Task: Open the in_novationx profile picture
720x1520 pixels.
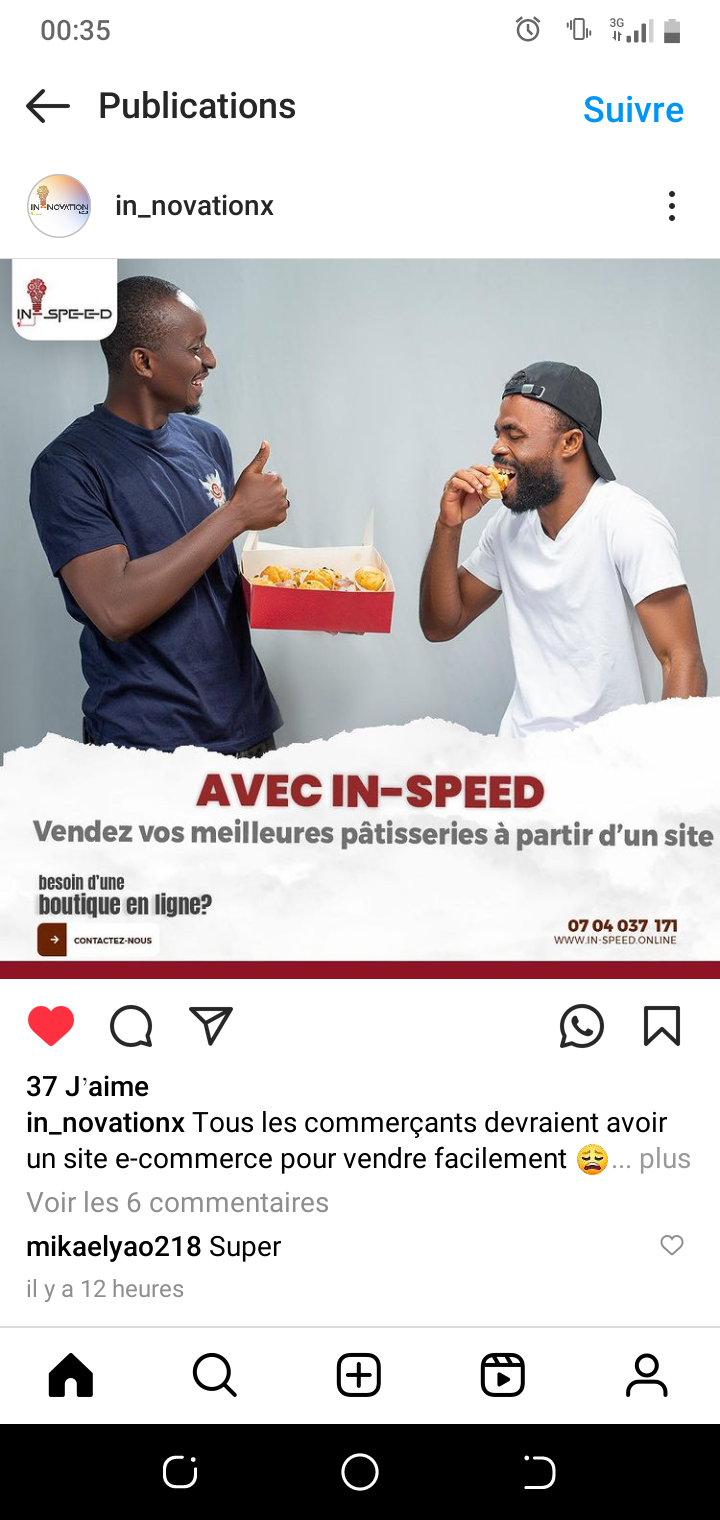Action: 59,206
